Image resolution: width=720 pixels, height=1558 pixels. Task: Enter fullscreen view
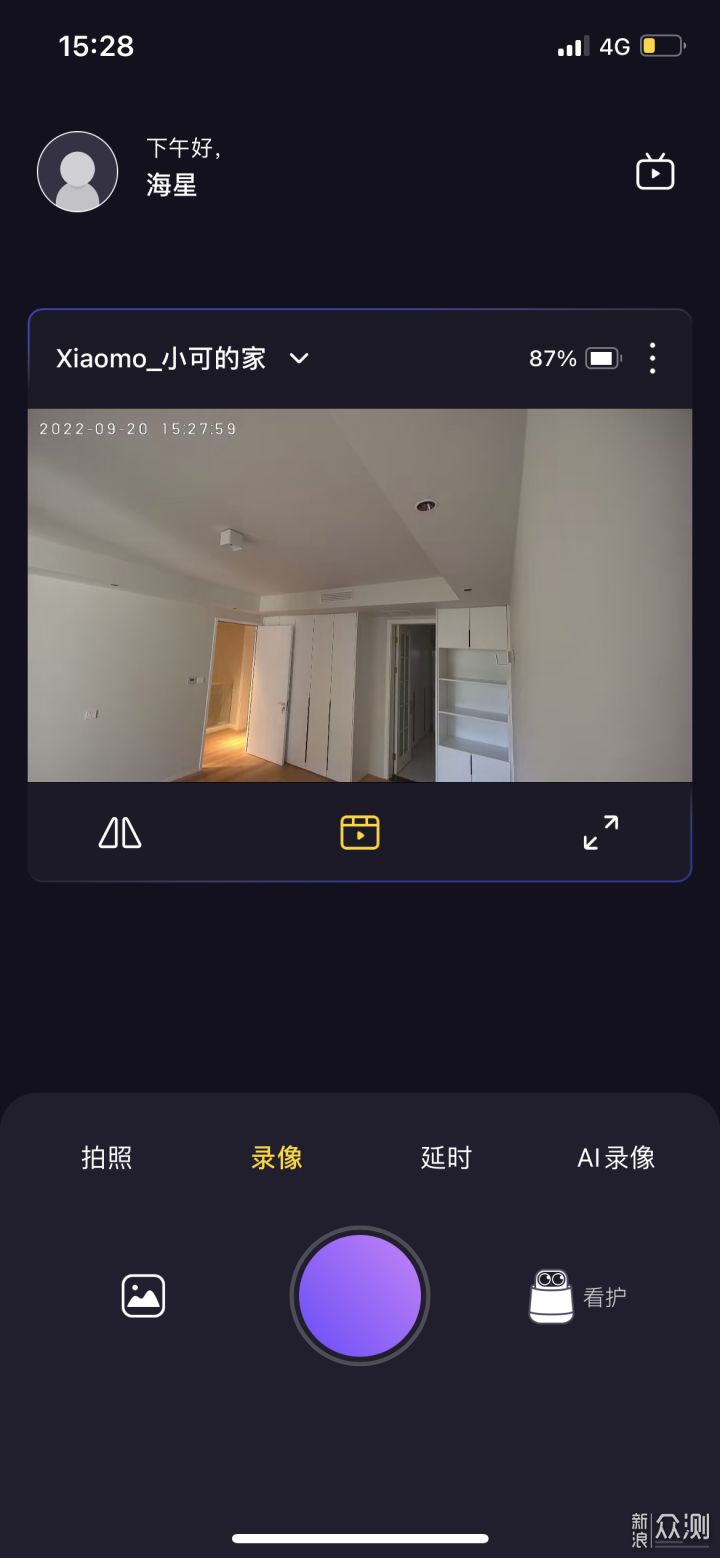click(x=601, y=832)
